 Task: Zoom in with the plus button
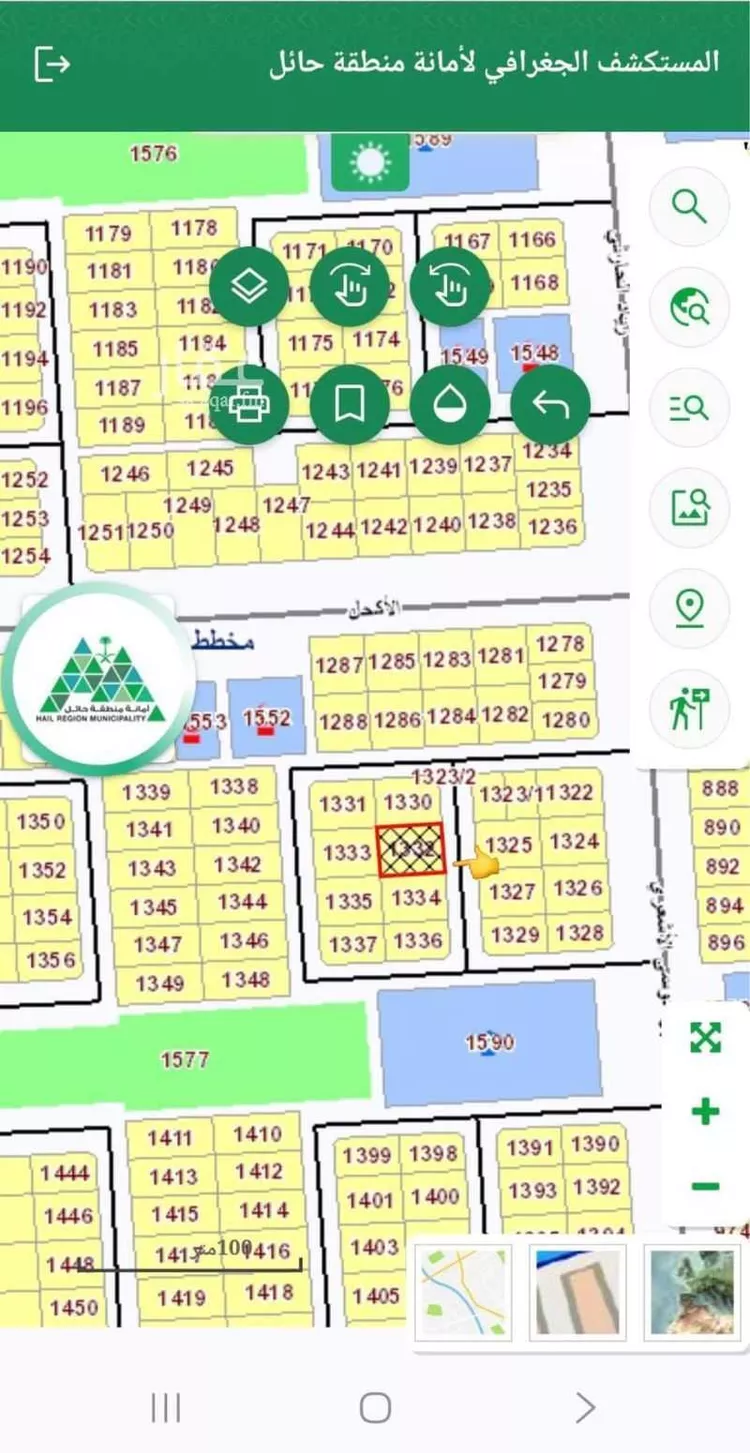click(x=705, y=1111)
